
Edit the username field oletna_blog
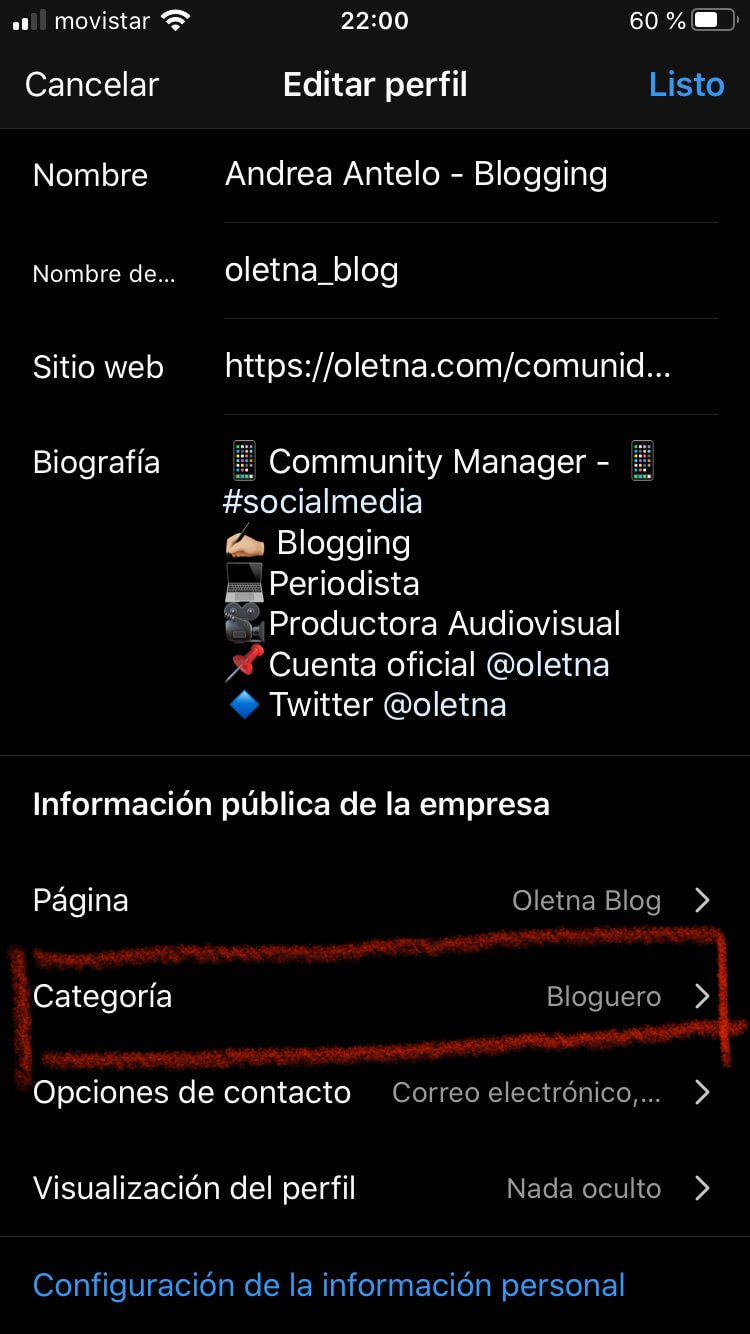(470, 270)
